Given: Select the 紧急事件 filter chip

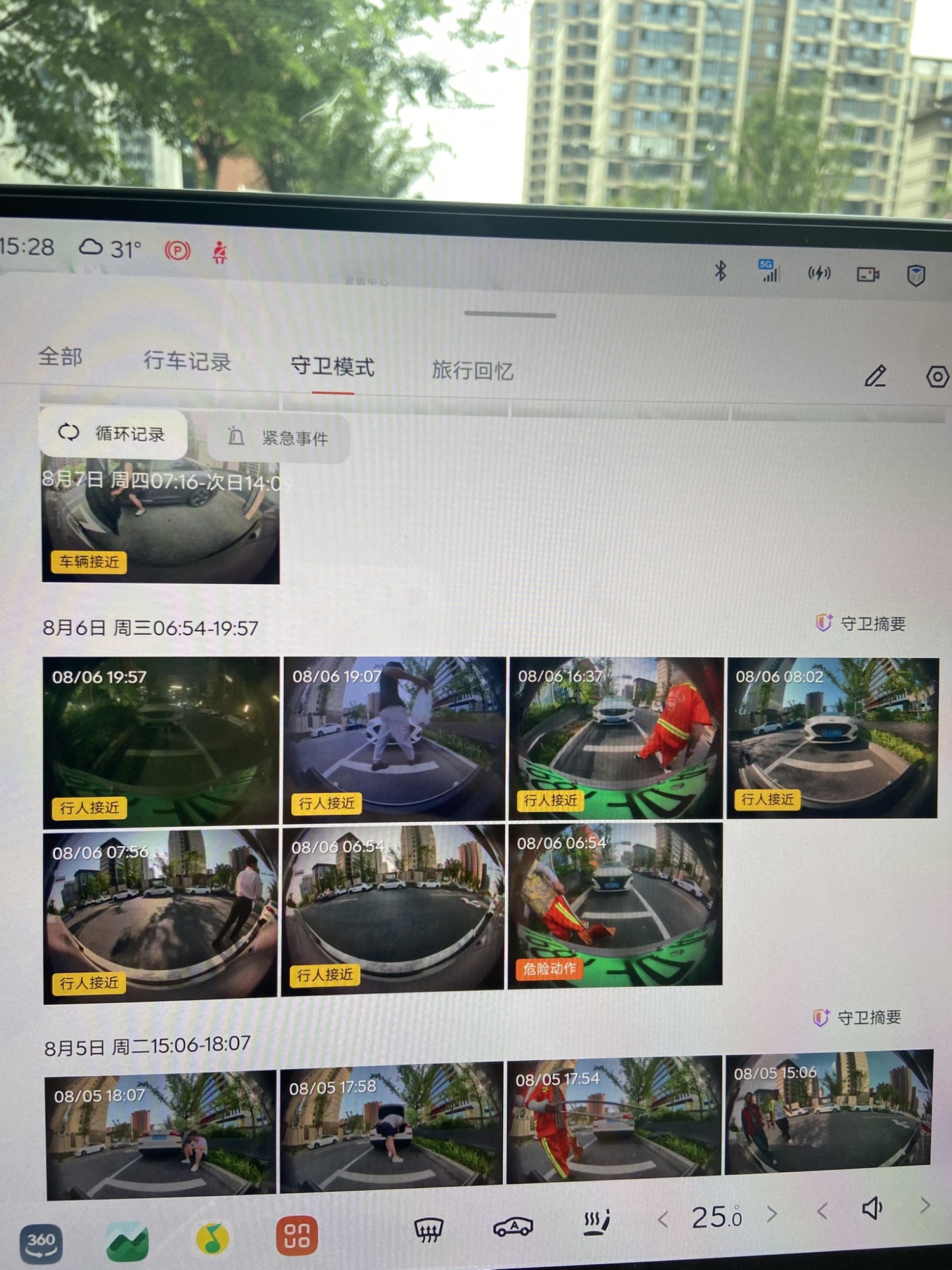Looking at the screenshot, I should pos(279,438).
